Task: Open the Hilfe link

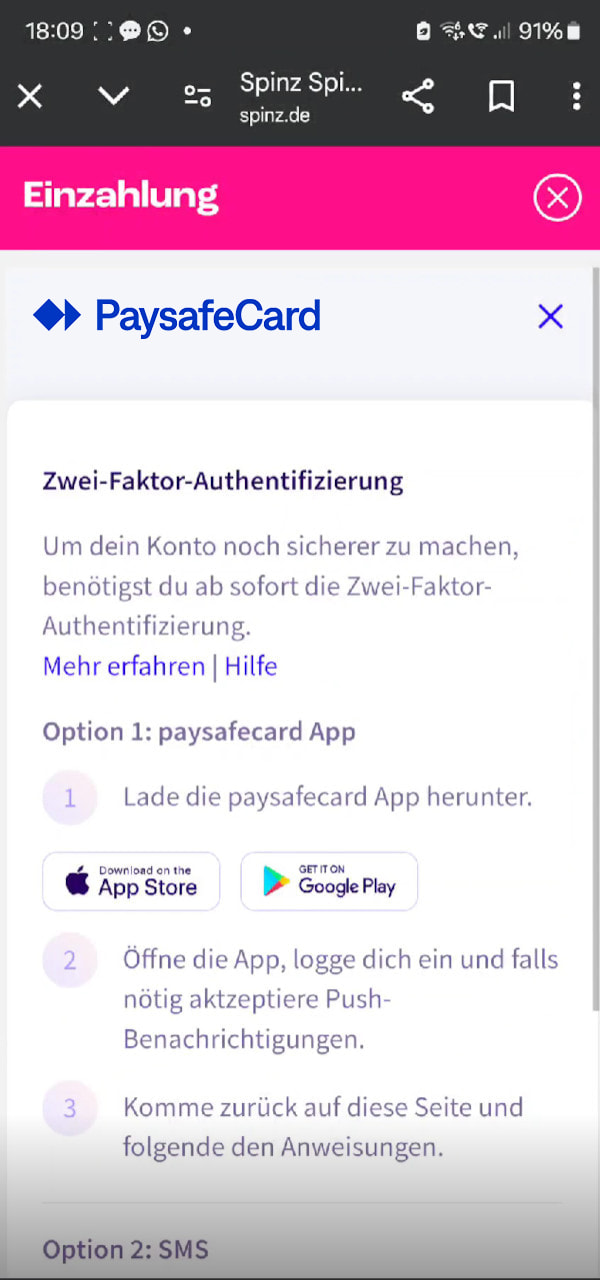Action: coord(250,666)
